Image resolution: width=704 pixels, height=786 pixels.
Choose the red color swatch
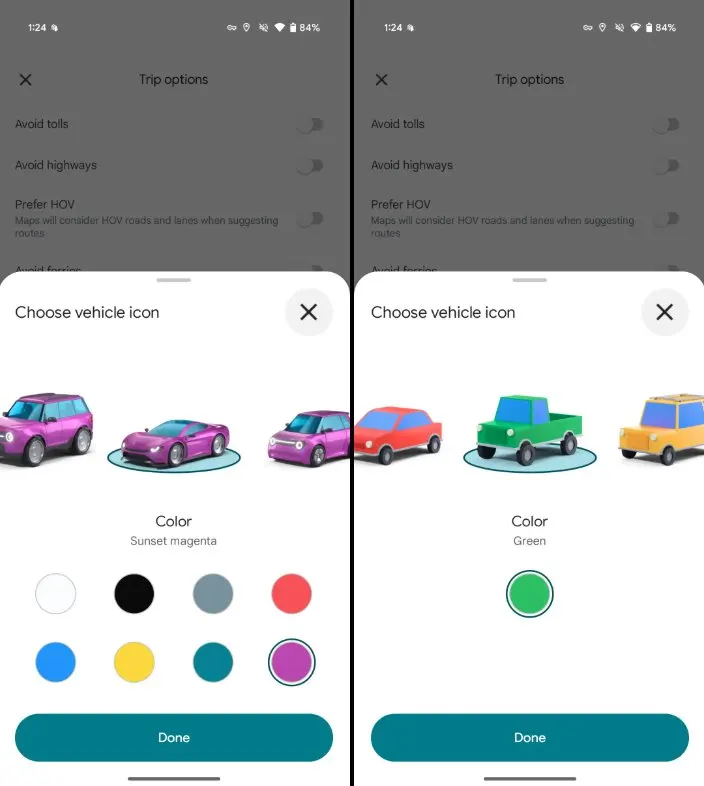coord(292,594)
